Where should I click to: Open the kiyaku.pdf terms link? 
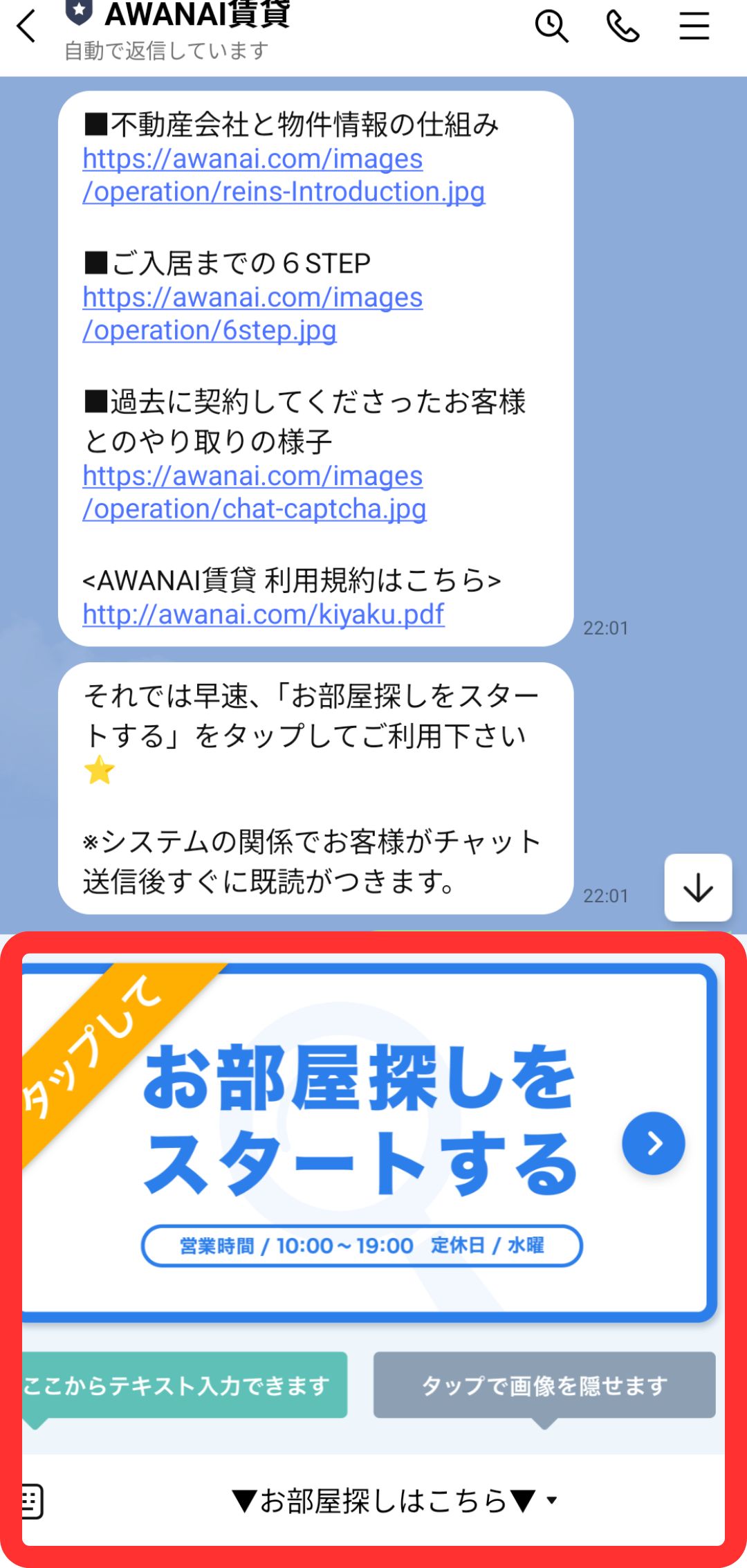pyautogui.click(x=263, y=614)
